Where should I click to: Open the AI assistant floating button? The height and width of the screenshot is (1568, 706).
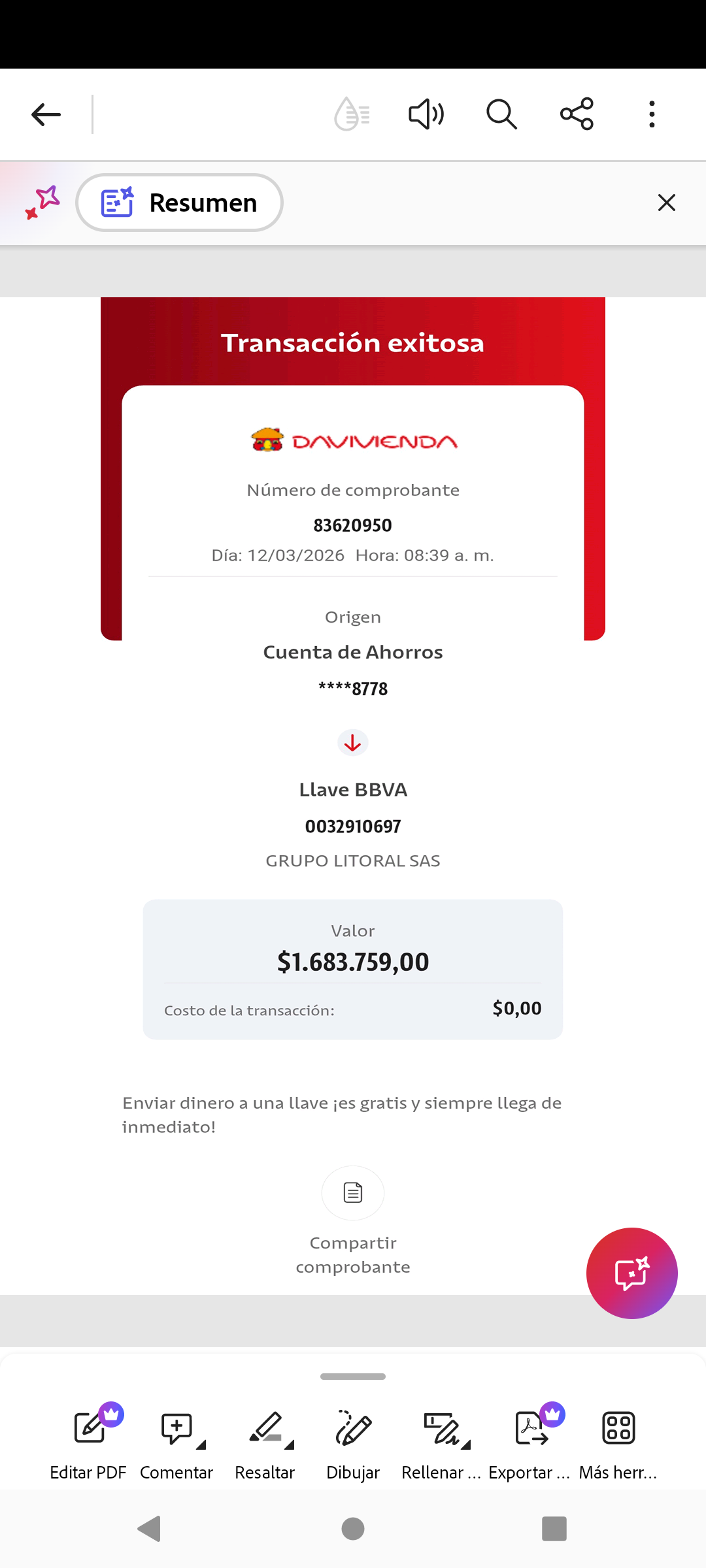(631, 1273)
